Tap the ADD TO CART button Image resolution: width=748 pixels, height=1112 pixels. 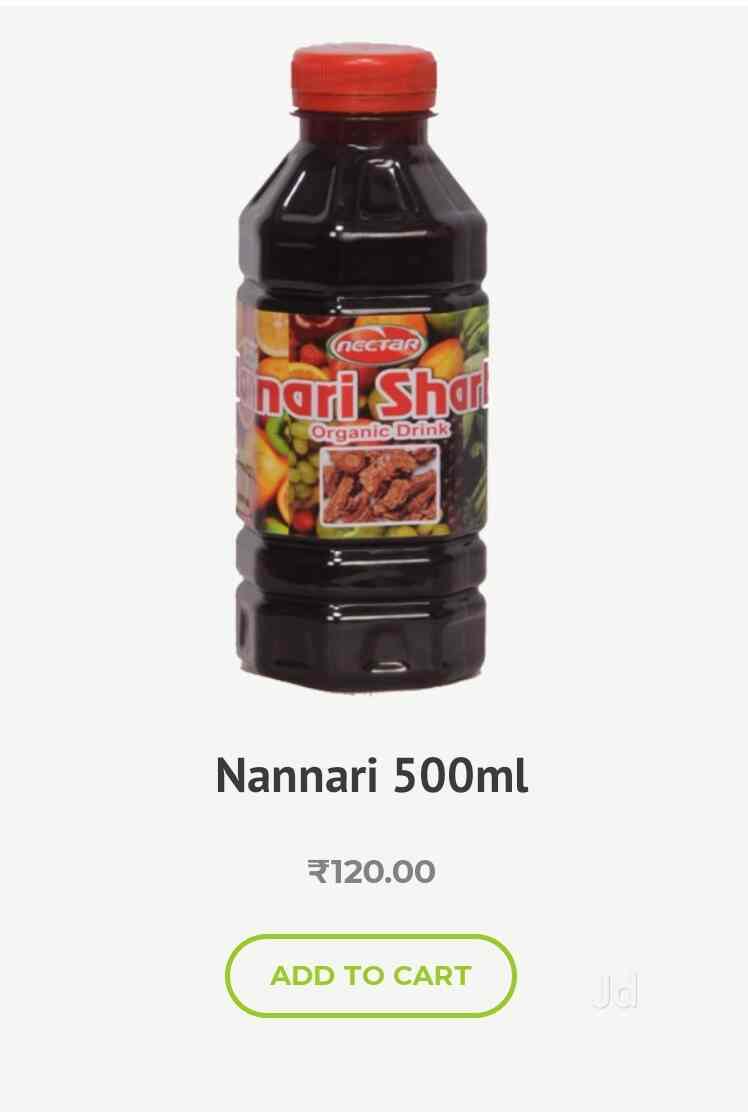370,975
